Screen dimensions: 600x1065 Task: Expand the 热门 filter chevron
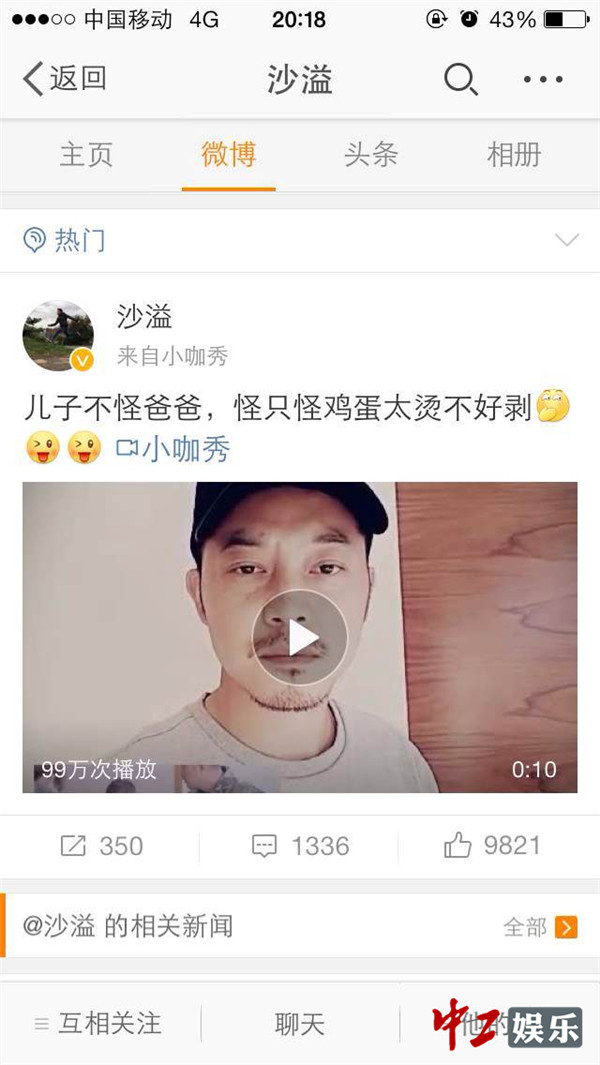(567, 240)
